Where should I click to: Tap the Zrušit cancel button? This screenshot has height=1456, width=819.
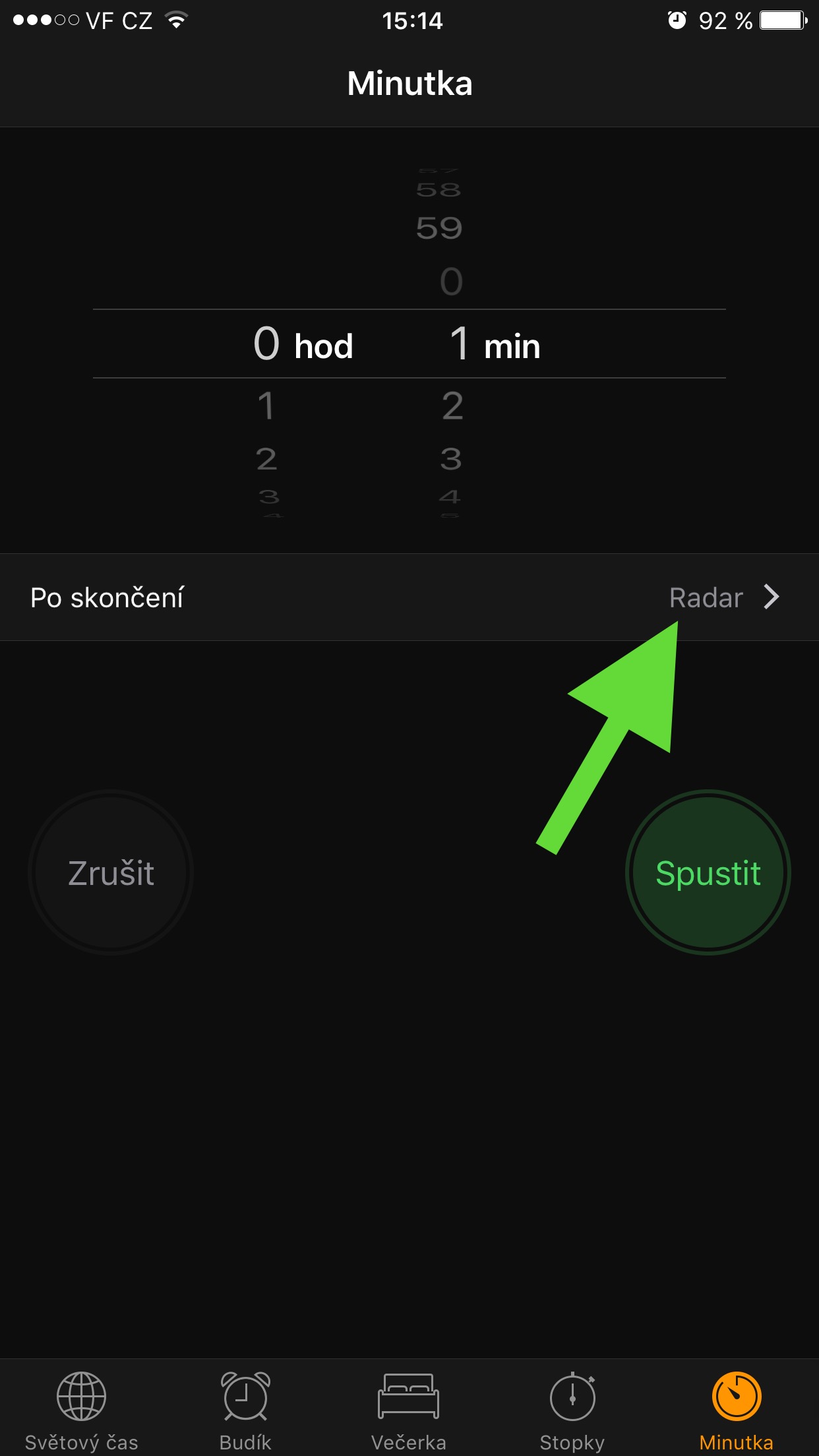click(111, 872)
